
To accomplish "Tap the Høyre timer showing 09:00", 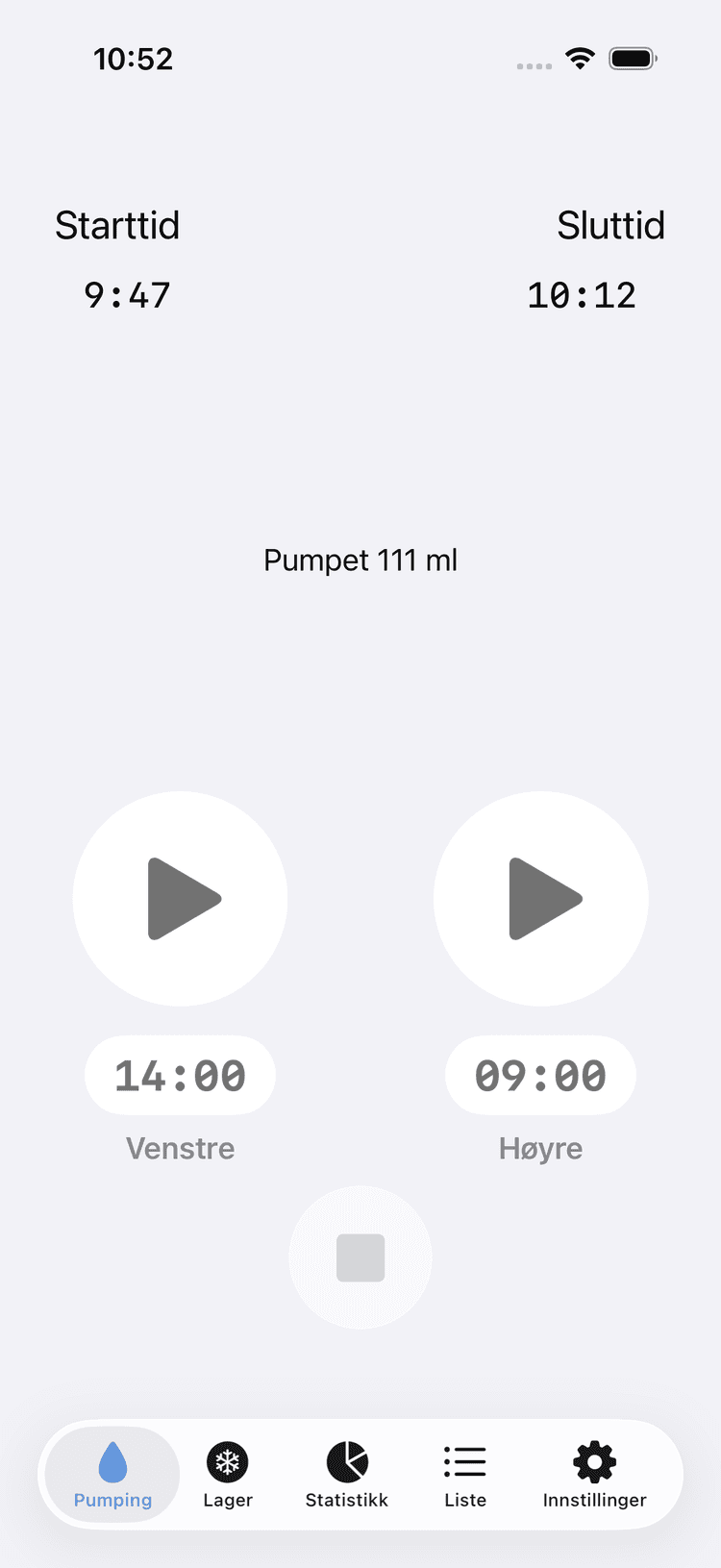I will [540, 1075].
